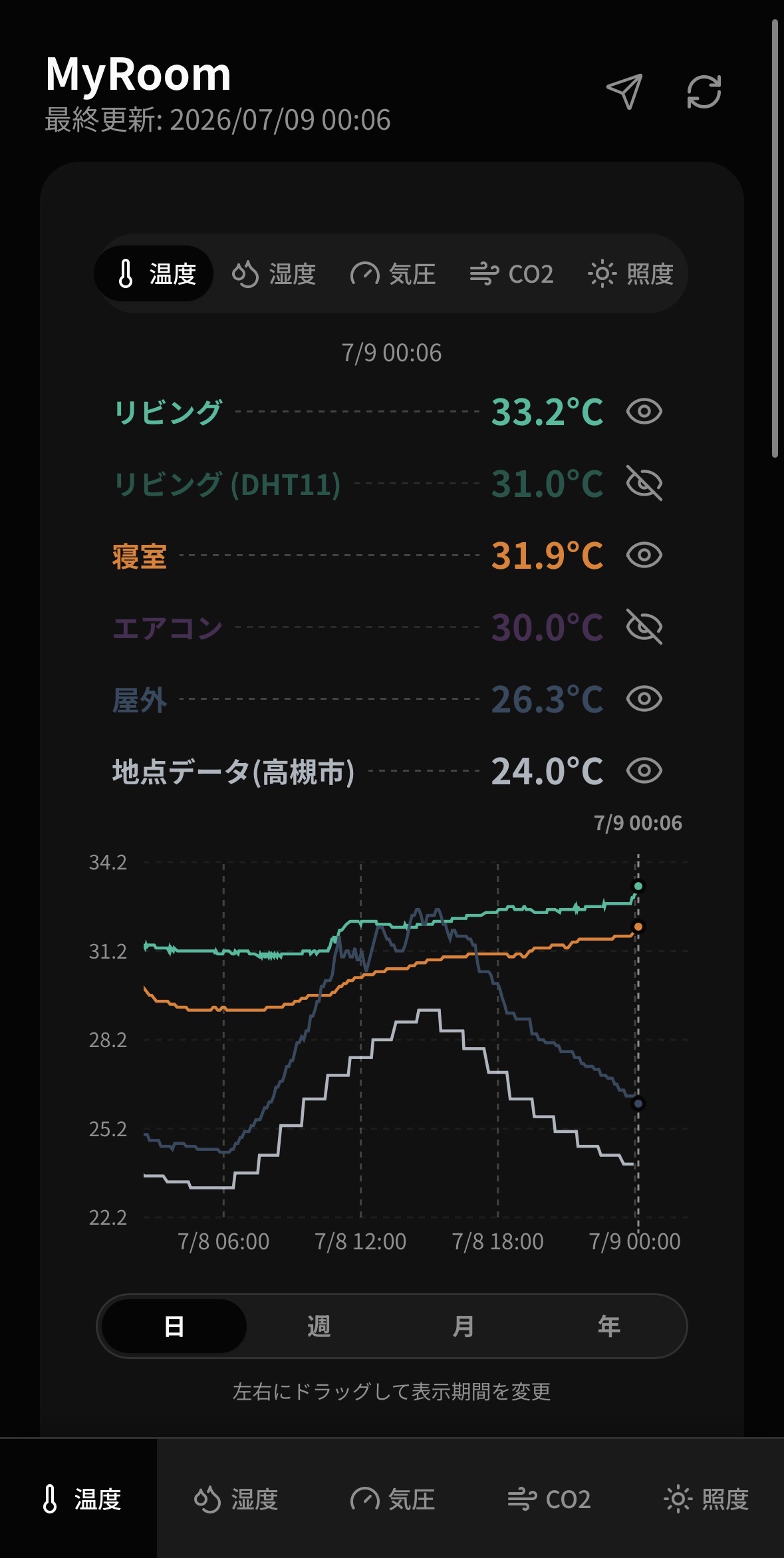This screenshot has width=784, height=1558.
Task: Hide the 屋外 temperature line
Action: [644, 699]
